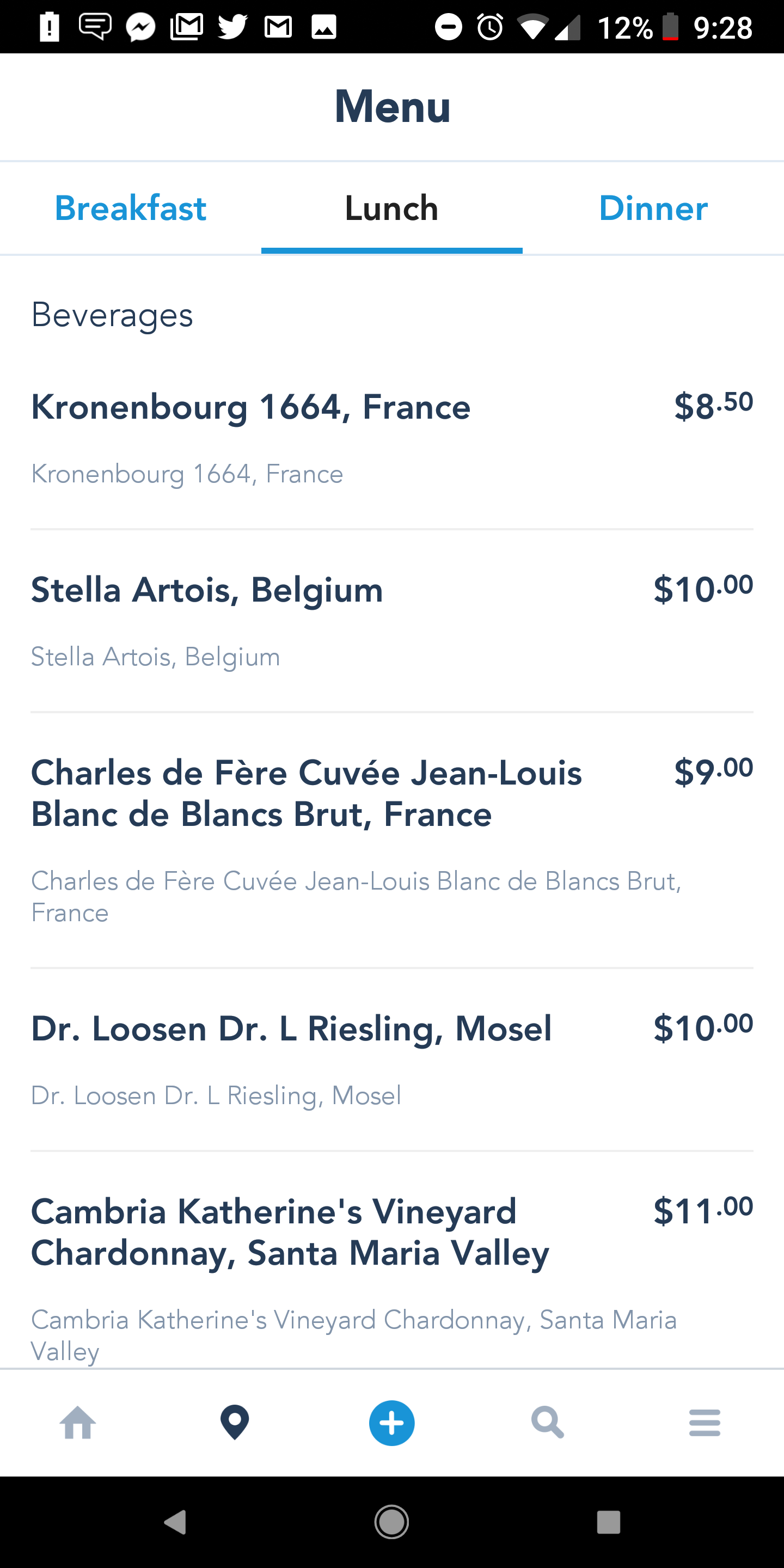Open the hamburger menu

click(705, 1423)
